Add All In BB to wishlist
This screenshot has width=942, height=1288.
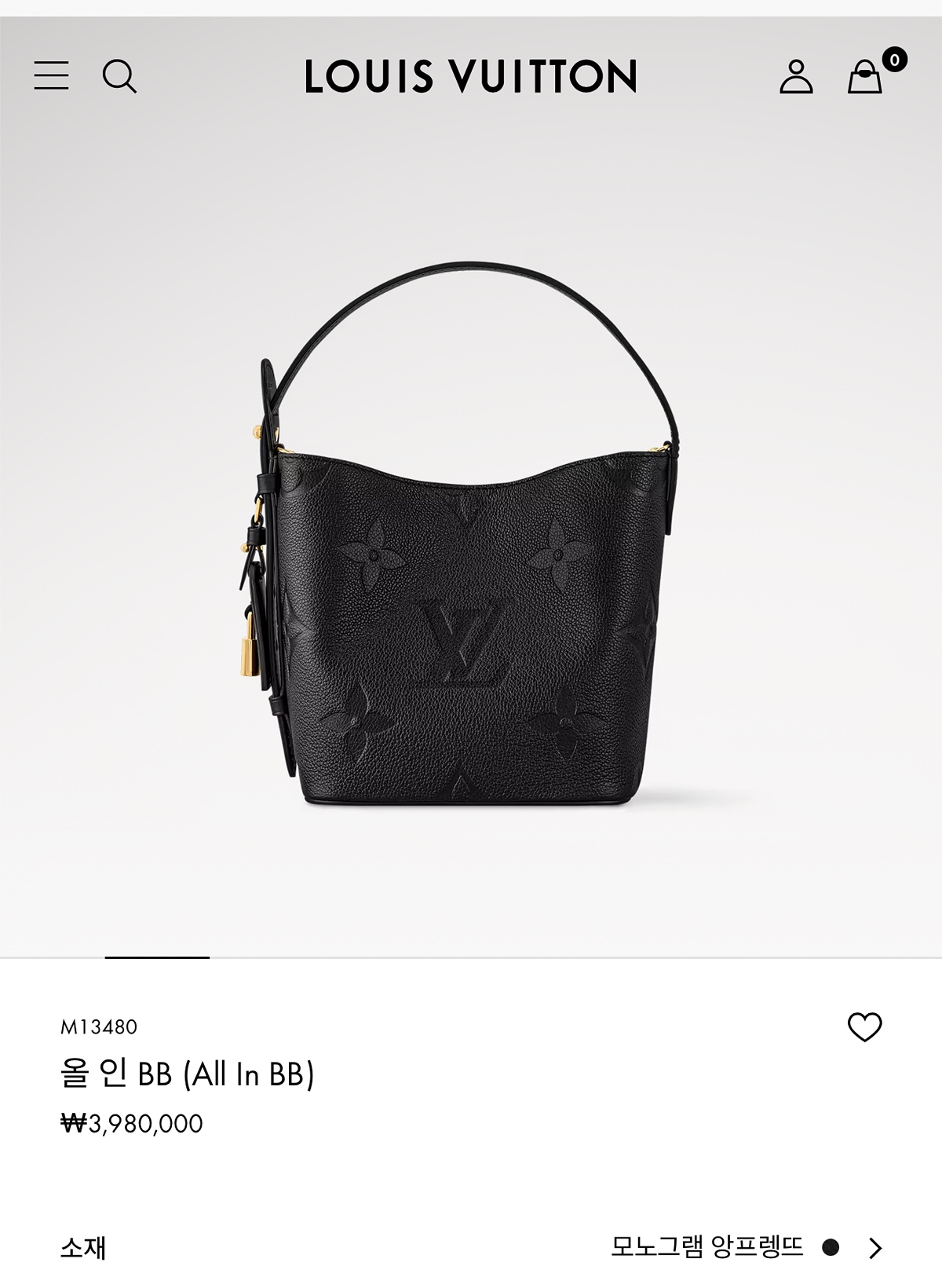pyautogui.click(x=864, y=1027)
